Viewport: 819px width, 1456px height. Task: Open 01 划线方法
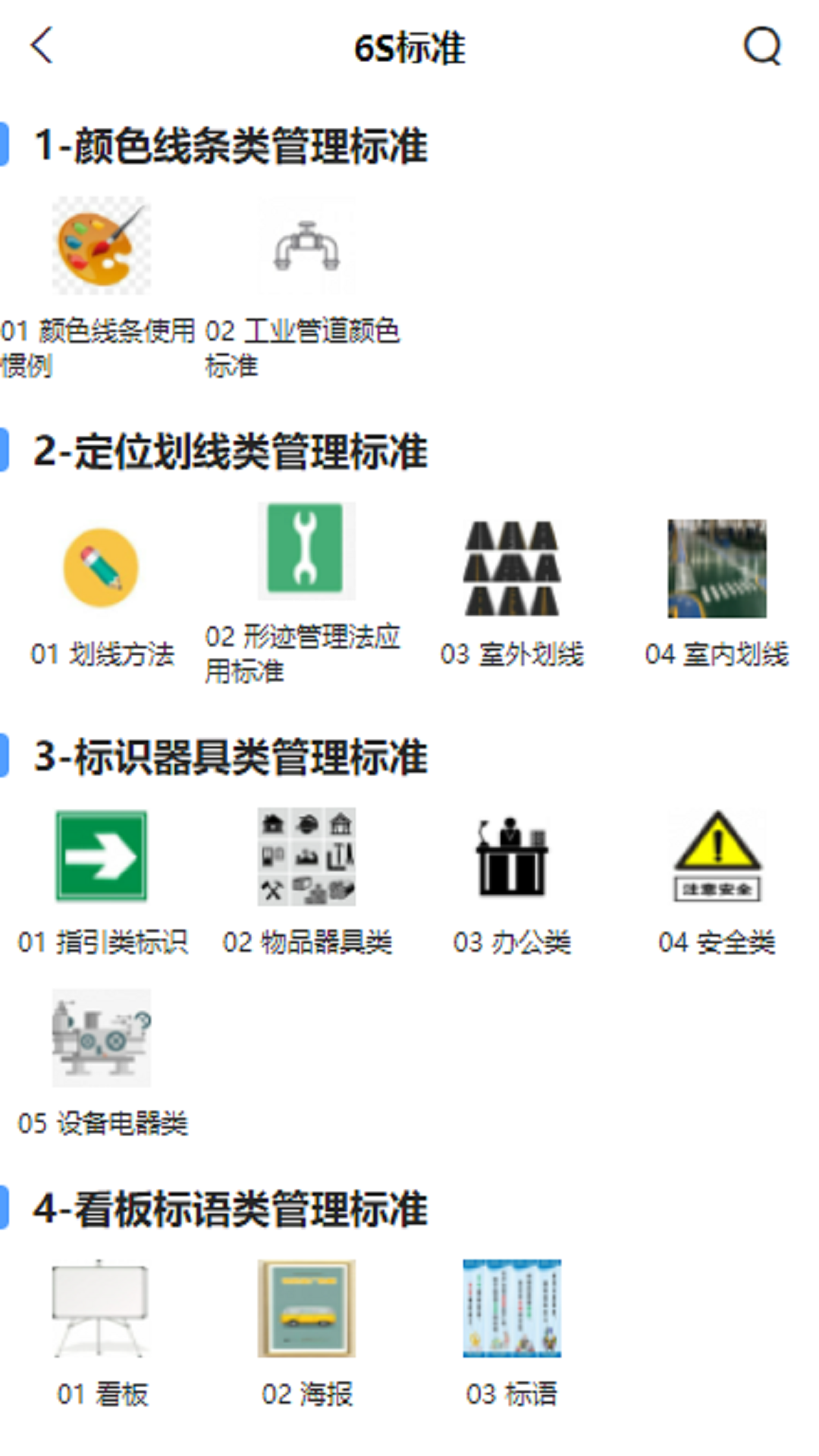102,569
